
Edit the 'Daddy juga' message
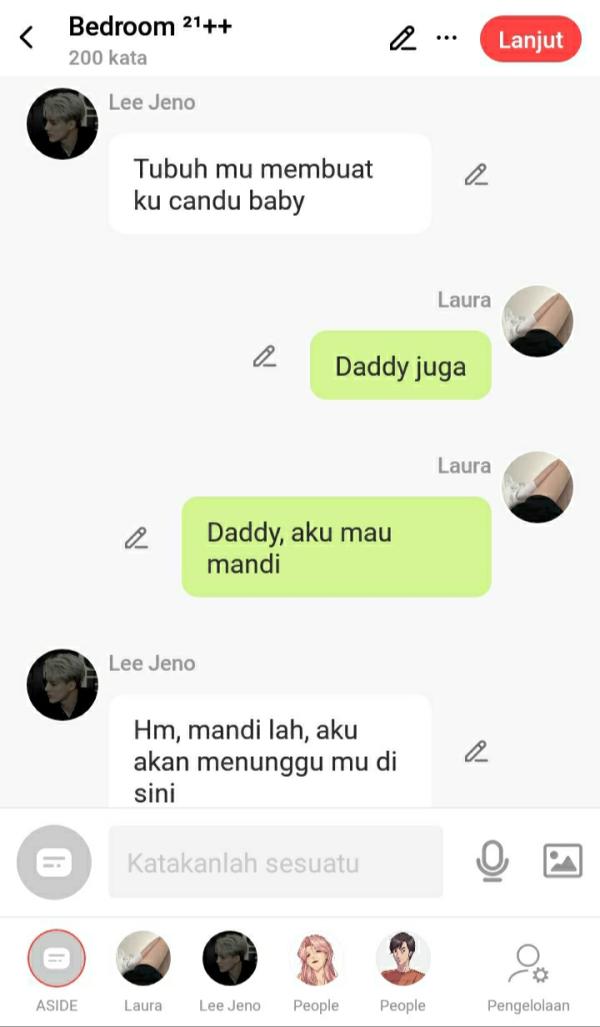click(x=264, y=356)
